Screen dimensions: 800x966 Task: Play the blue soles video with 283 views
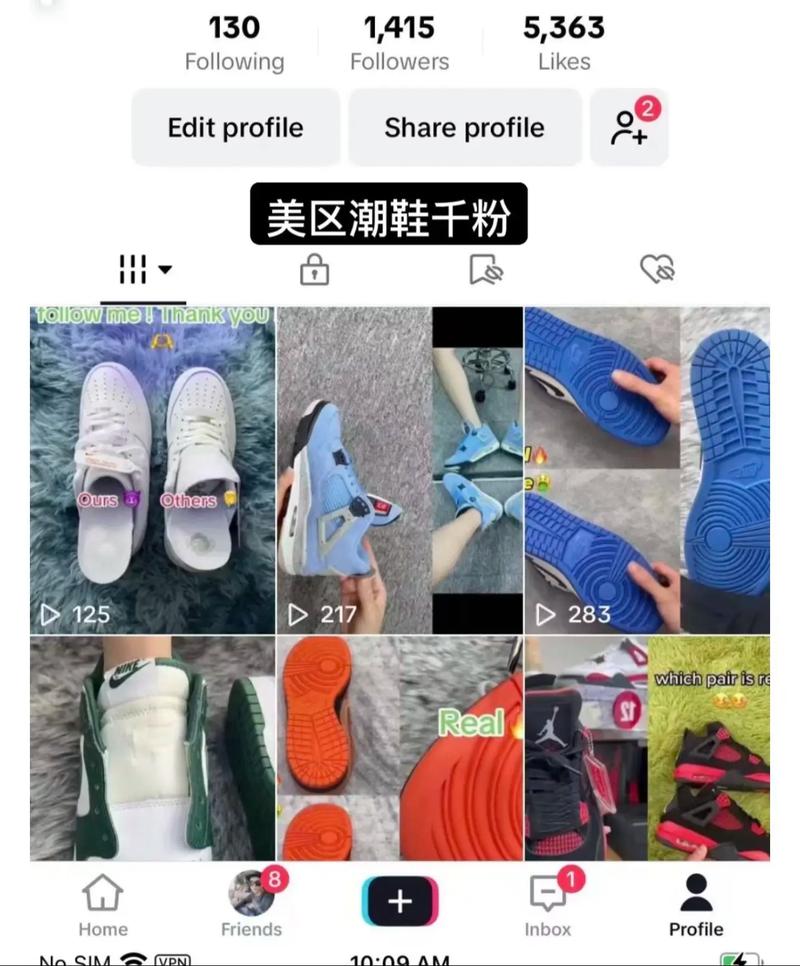[648, 470]
